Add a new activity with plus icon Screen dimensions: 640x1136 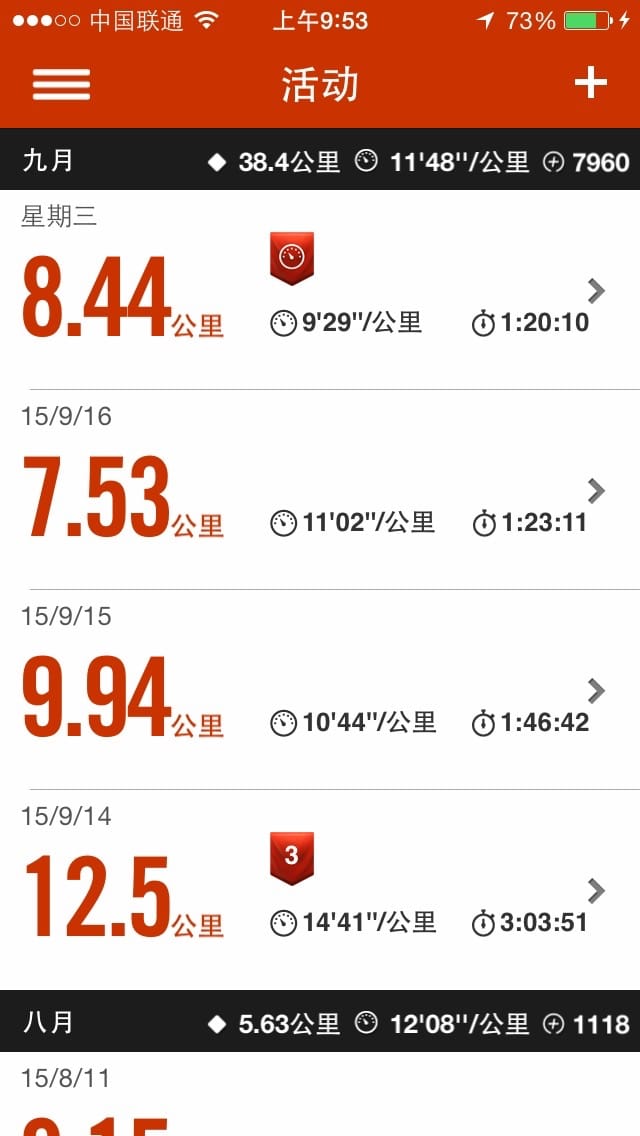coord(590,83)
